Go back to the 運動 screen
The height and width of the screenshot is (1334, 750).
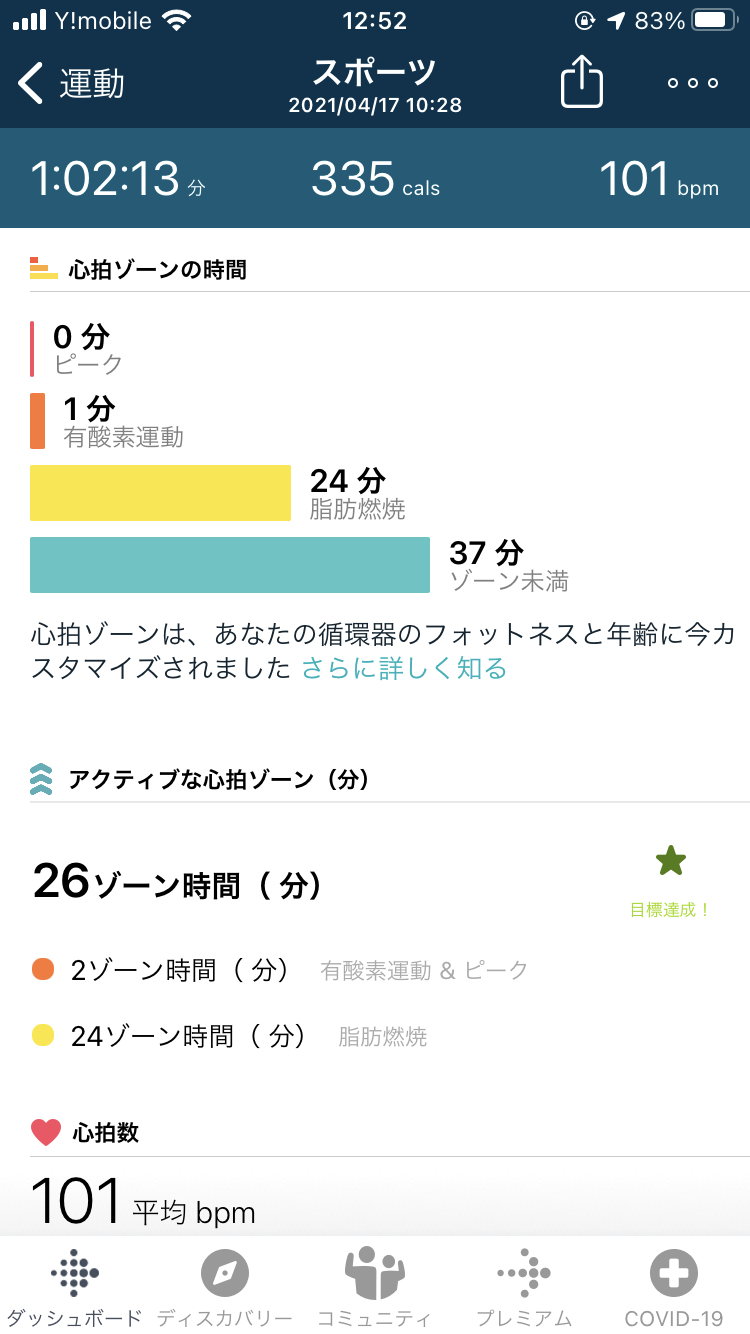71,83
